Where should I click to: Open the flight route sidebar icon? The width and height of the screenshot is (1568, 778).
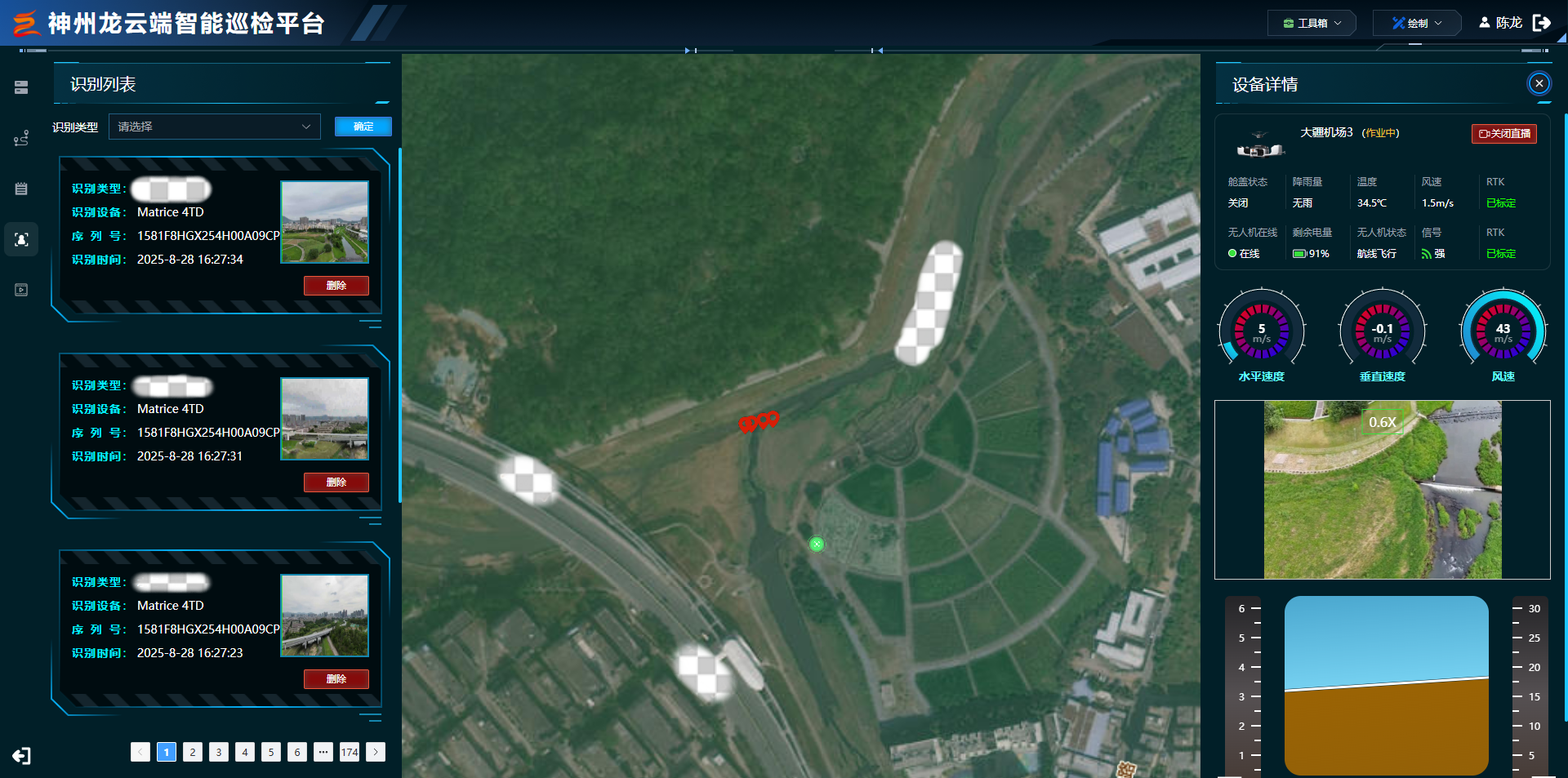pos(21,139)
